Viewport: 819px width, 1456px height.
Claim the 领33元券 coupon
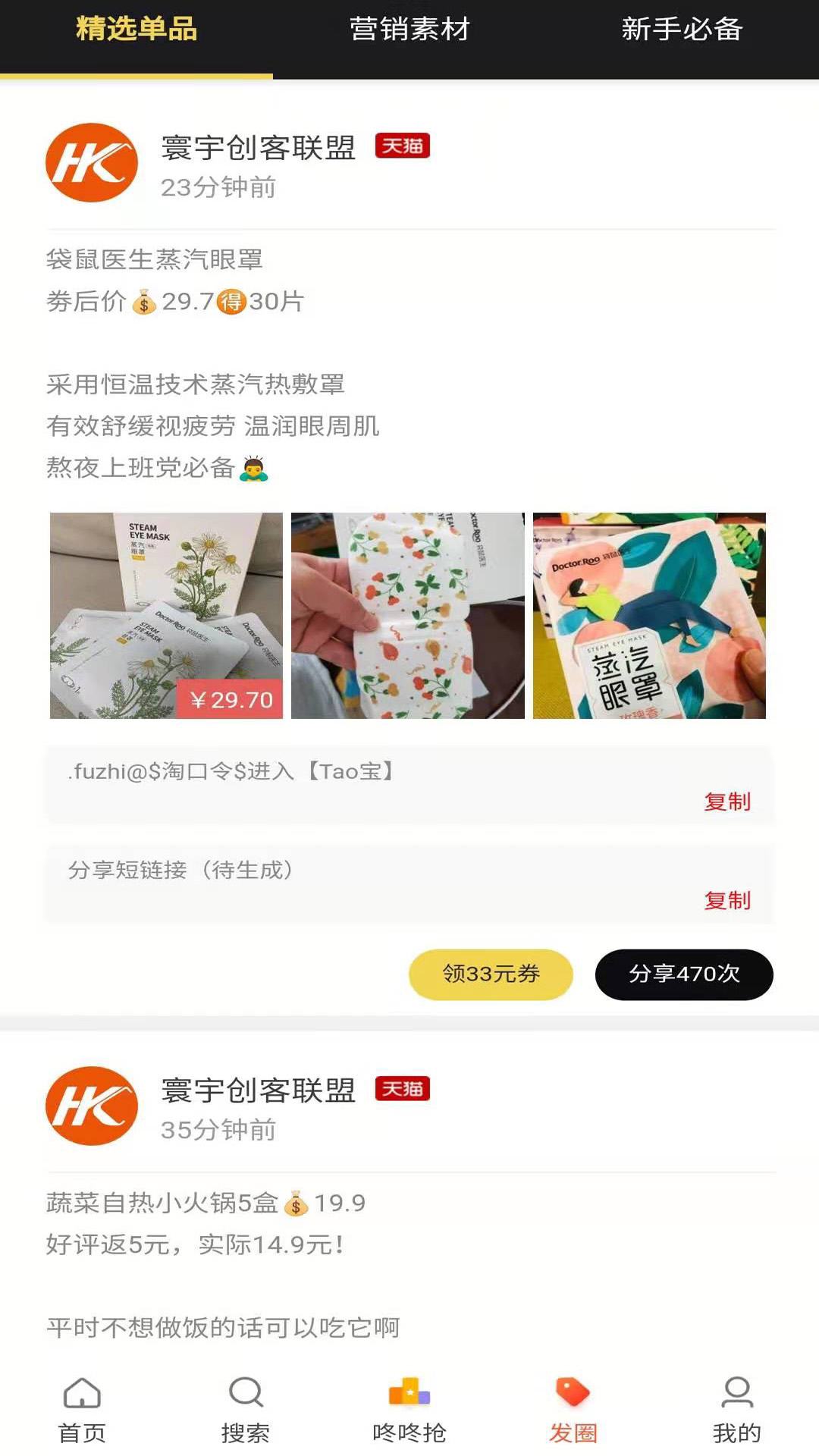(491, 974)
